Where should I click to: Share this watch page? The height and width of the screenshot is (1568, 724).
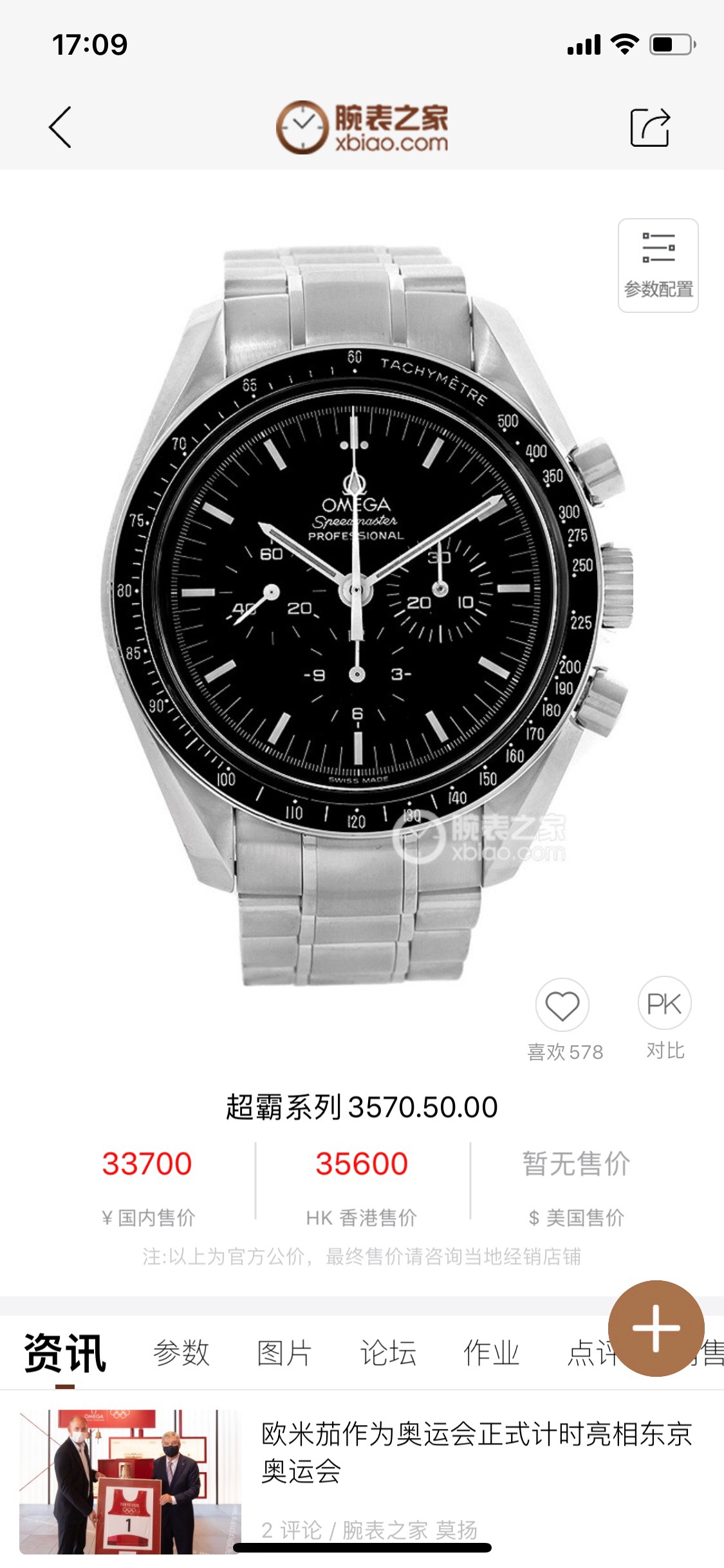[650, 127]
